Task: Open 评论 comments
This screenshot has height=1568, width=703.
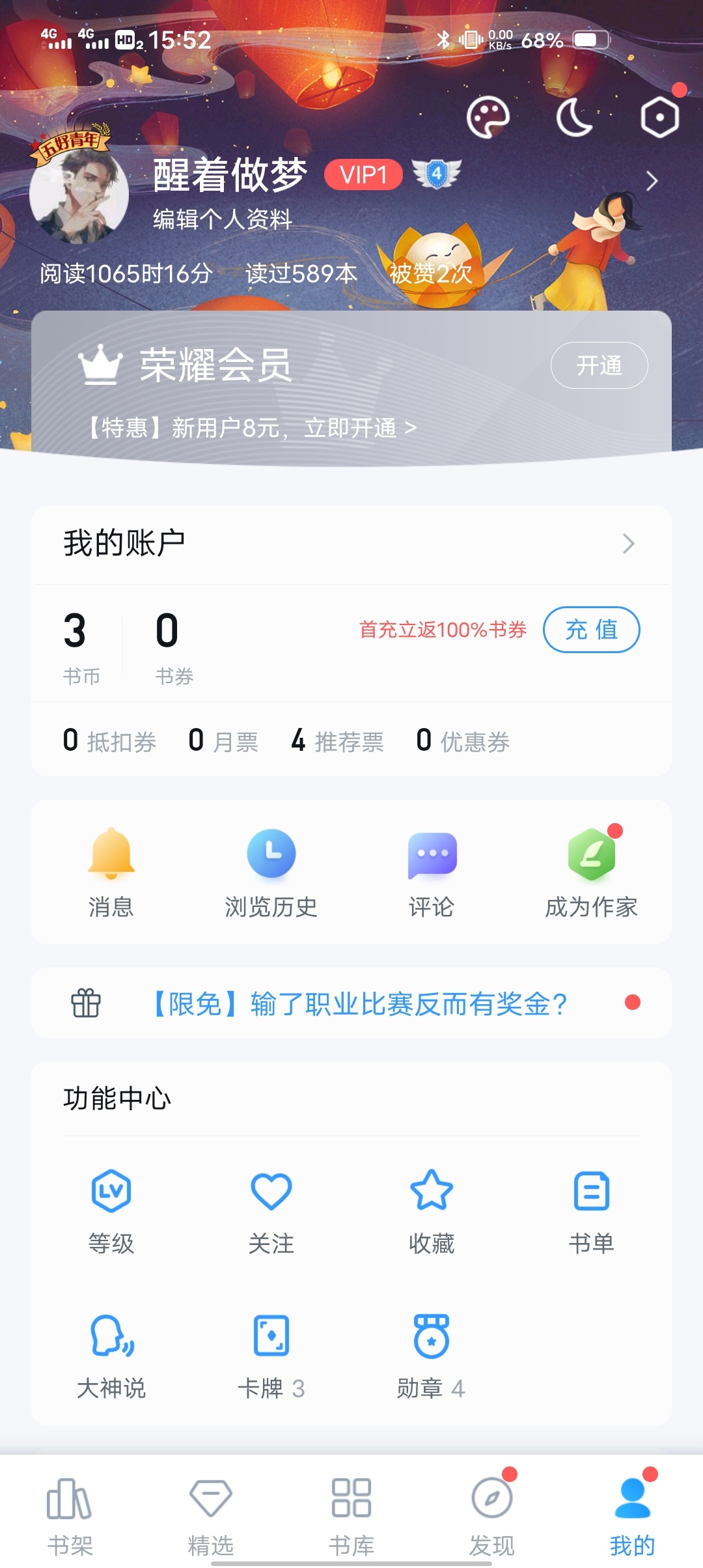Action: [432, 873]
